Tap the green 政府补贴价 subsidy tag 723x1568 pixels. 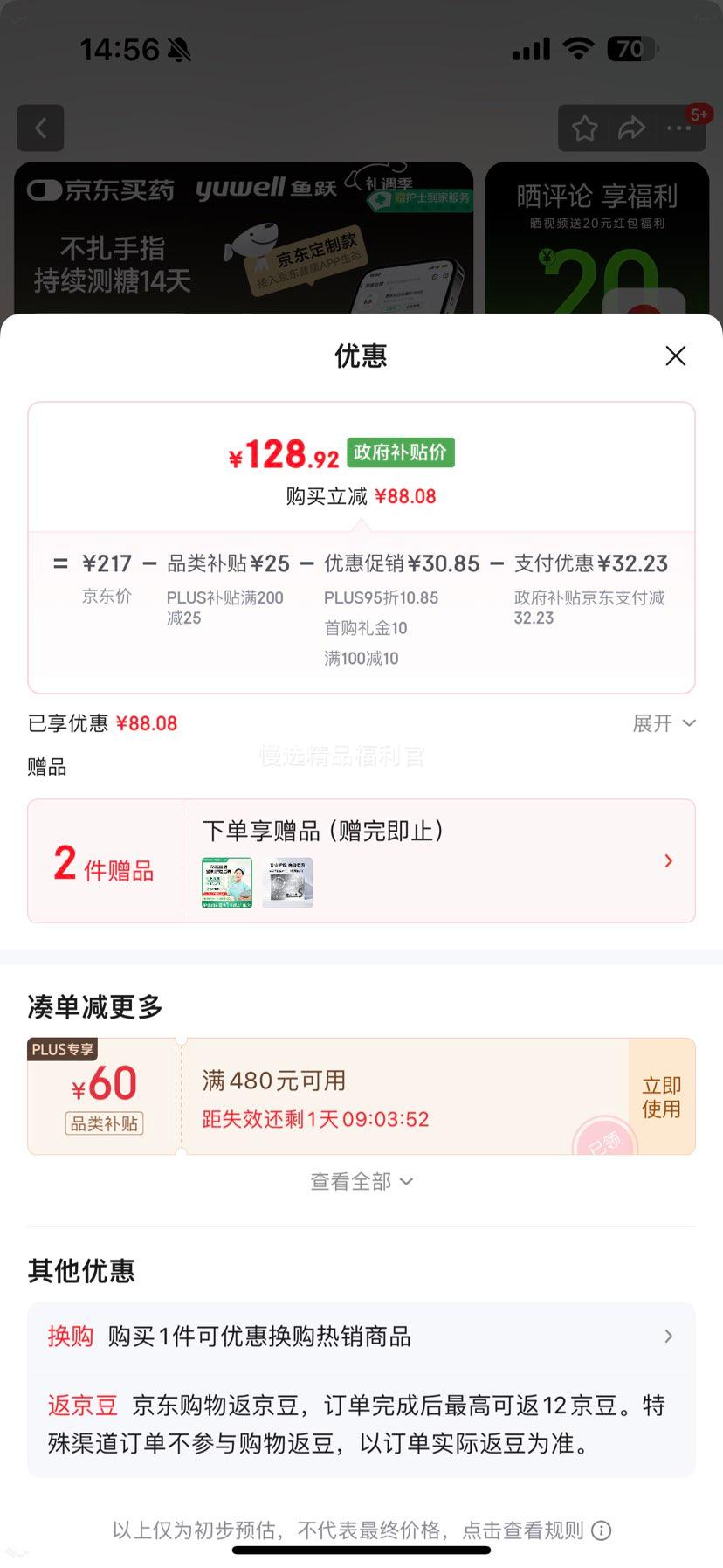tap(400, 453)
